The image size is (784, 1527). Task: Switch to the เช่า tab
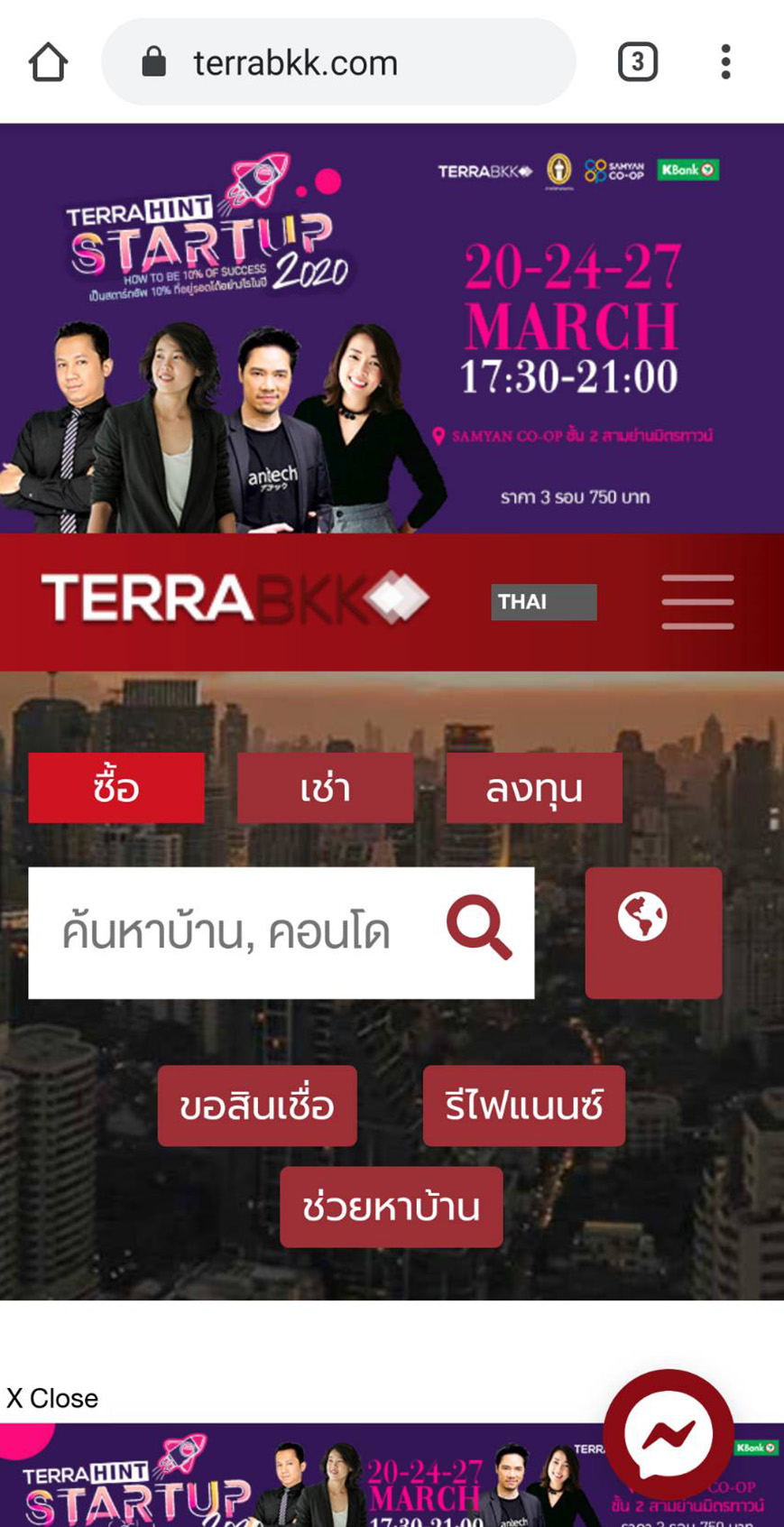click(x=325, y=788)
